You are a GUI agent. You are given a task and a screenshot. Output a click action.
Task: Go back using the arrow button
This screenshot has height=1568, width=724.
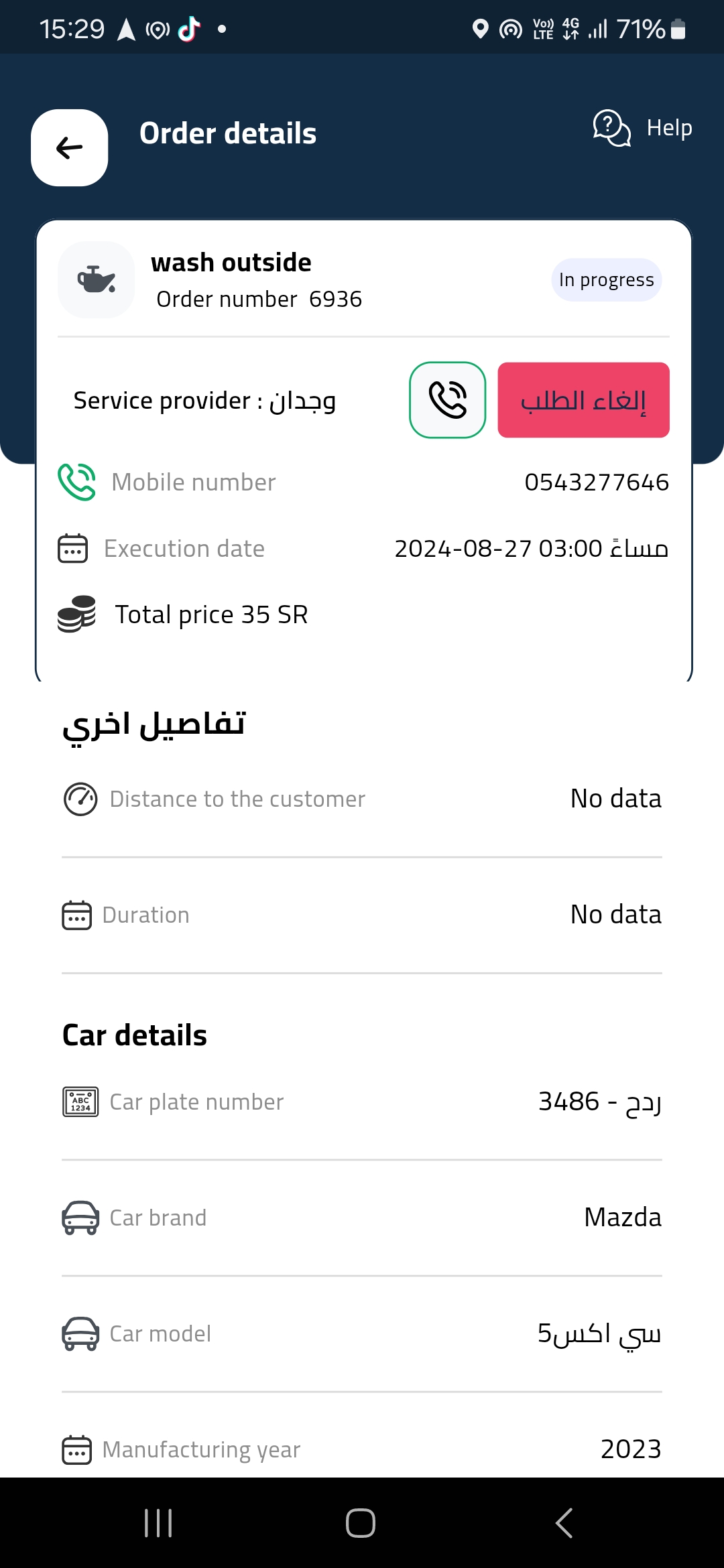tap(70, 147)
